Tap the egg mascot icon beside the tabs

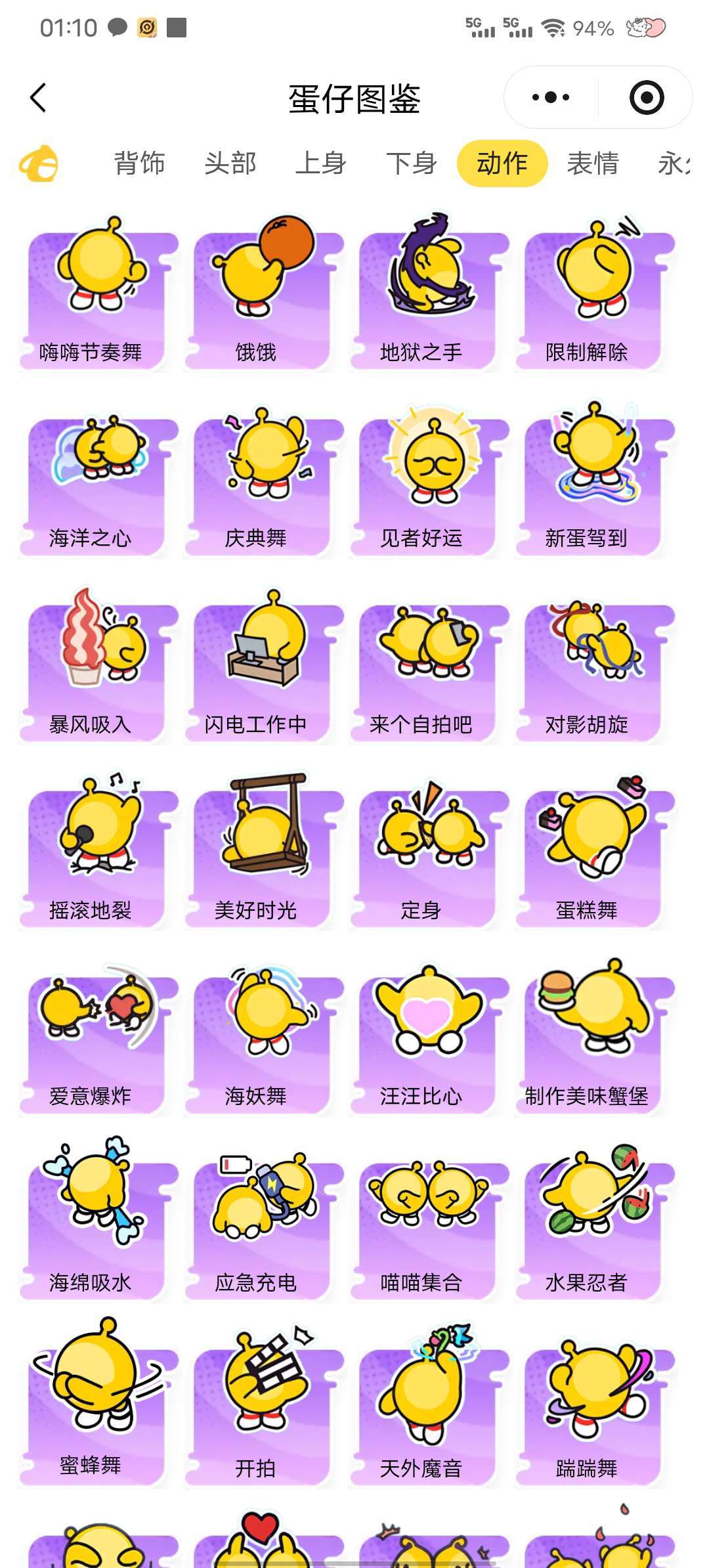(41, 163)
